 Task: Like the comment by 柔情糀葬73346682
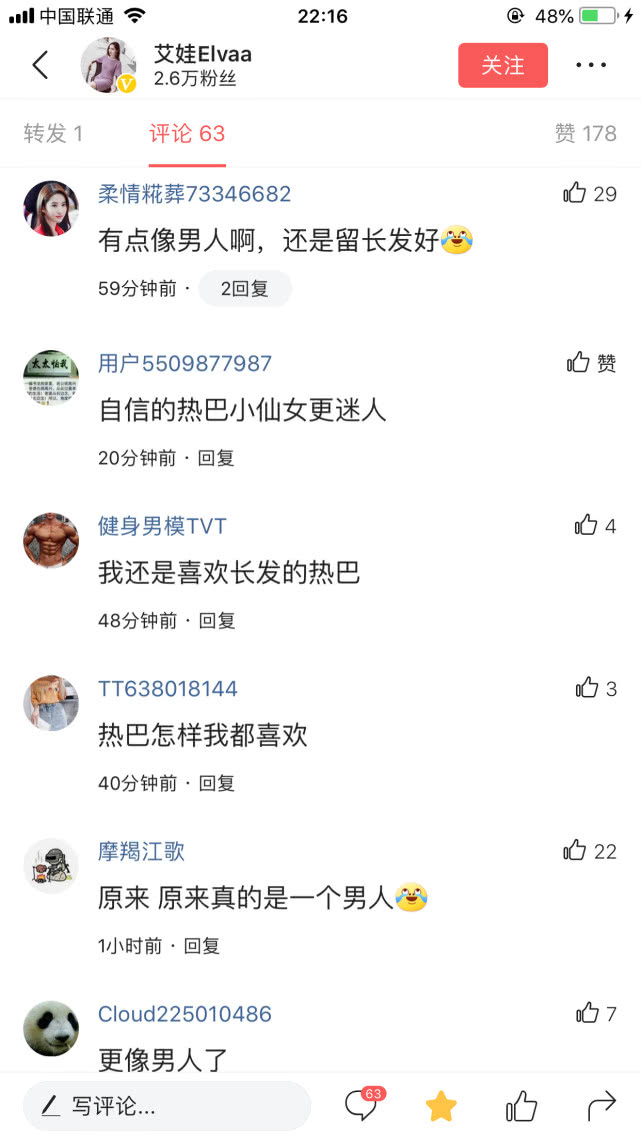coord(590,193)
